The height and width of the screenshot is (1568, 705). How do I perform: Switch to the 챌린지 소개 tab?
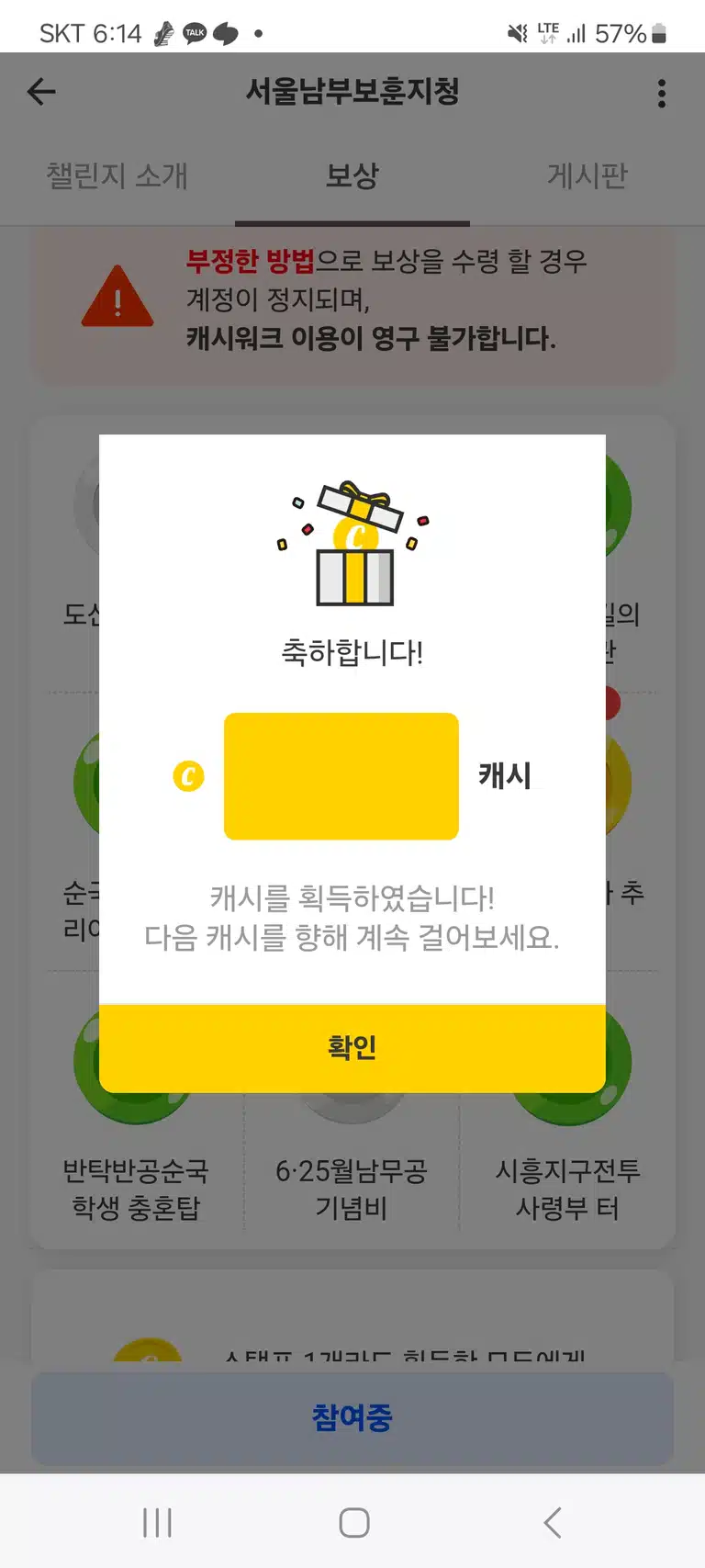[117, 175]
